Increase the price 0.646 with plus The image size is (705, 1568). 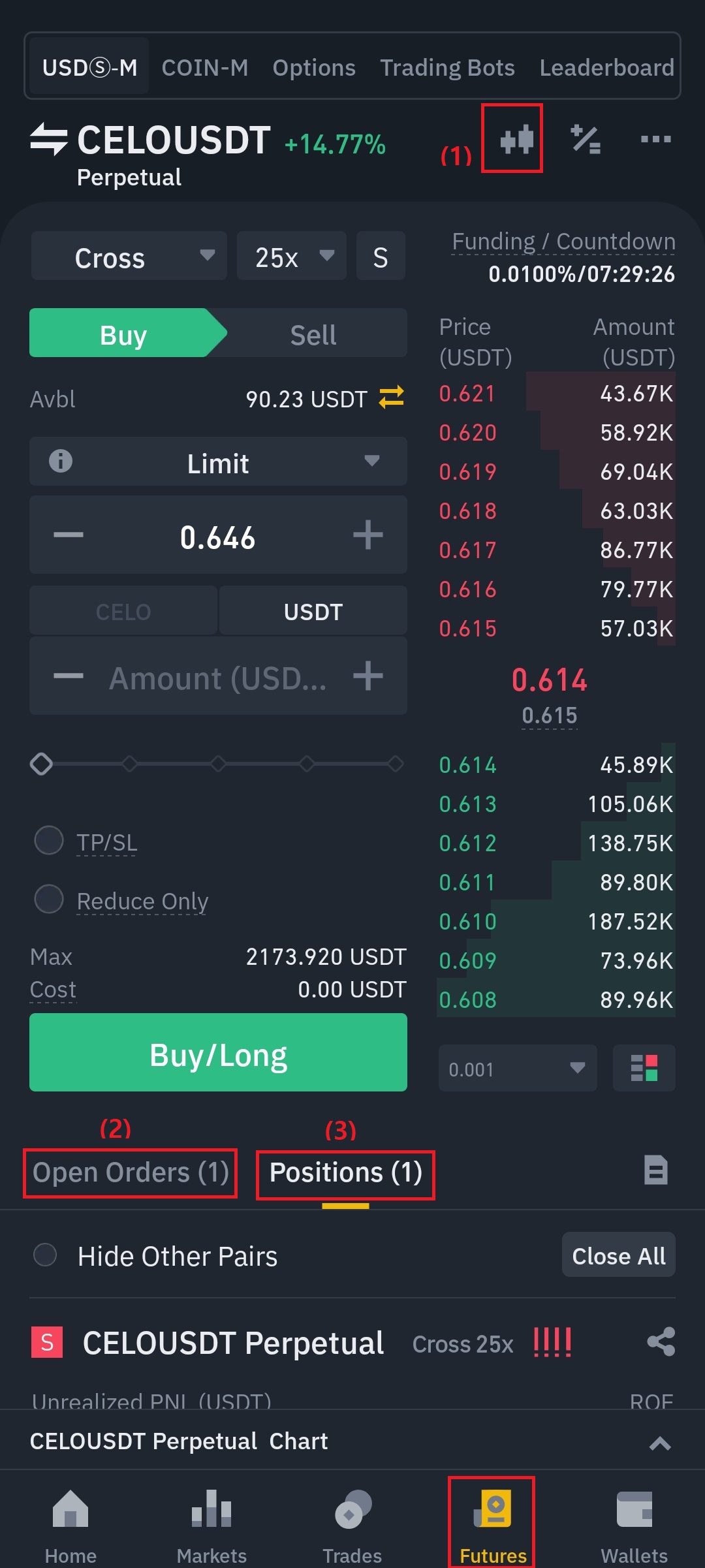pos(368,535)
